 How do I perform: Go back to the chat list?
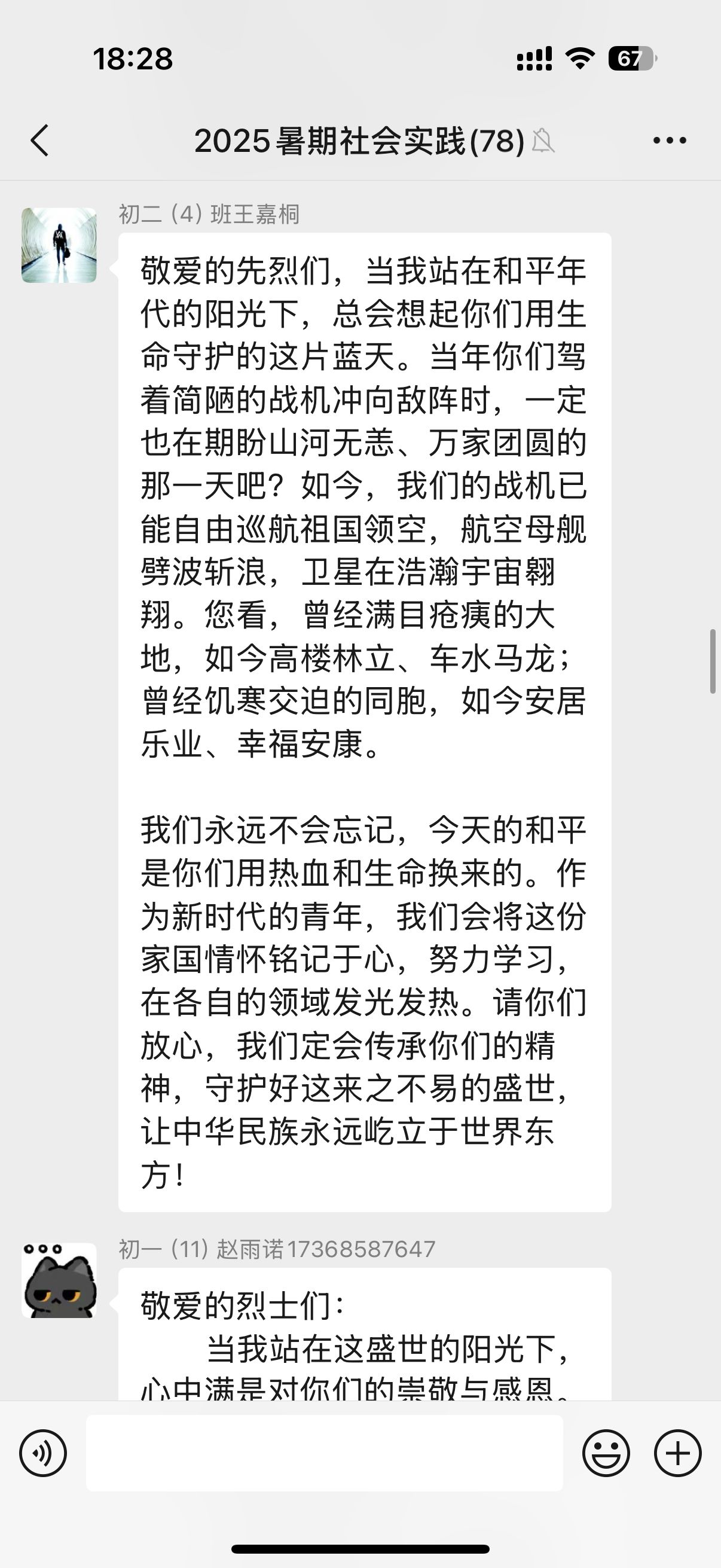(x=40, y=141)
